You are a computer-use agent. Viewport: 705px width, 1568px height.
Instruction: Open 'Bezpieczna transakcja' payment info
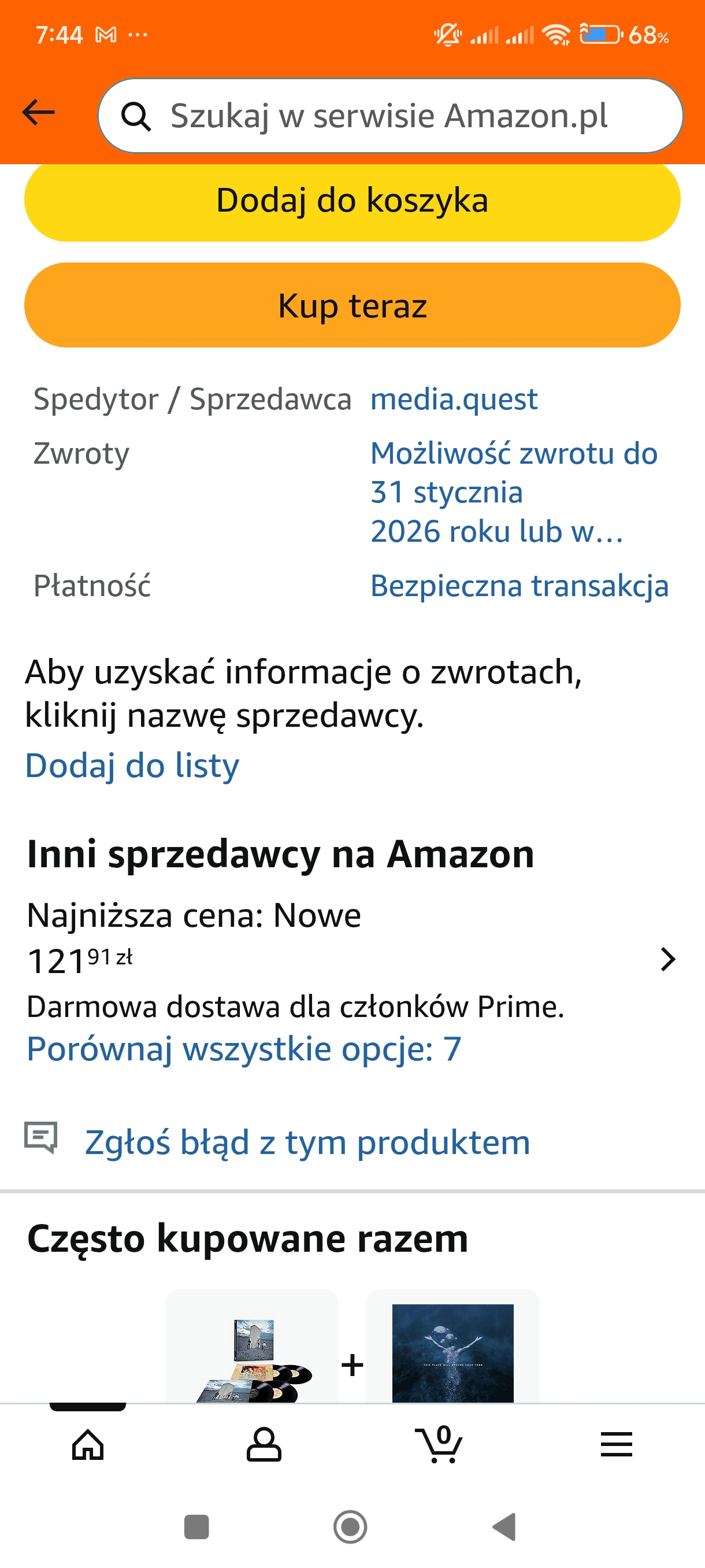(519, 586)
